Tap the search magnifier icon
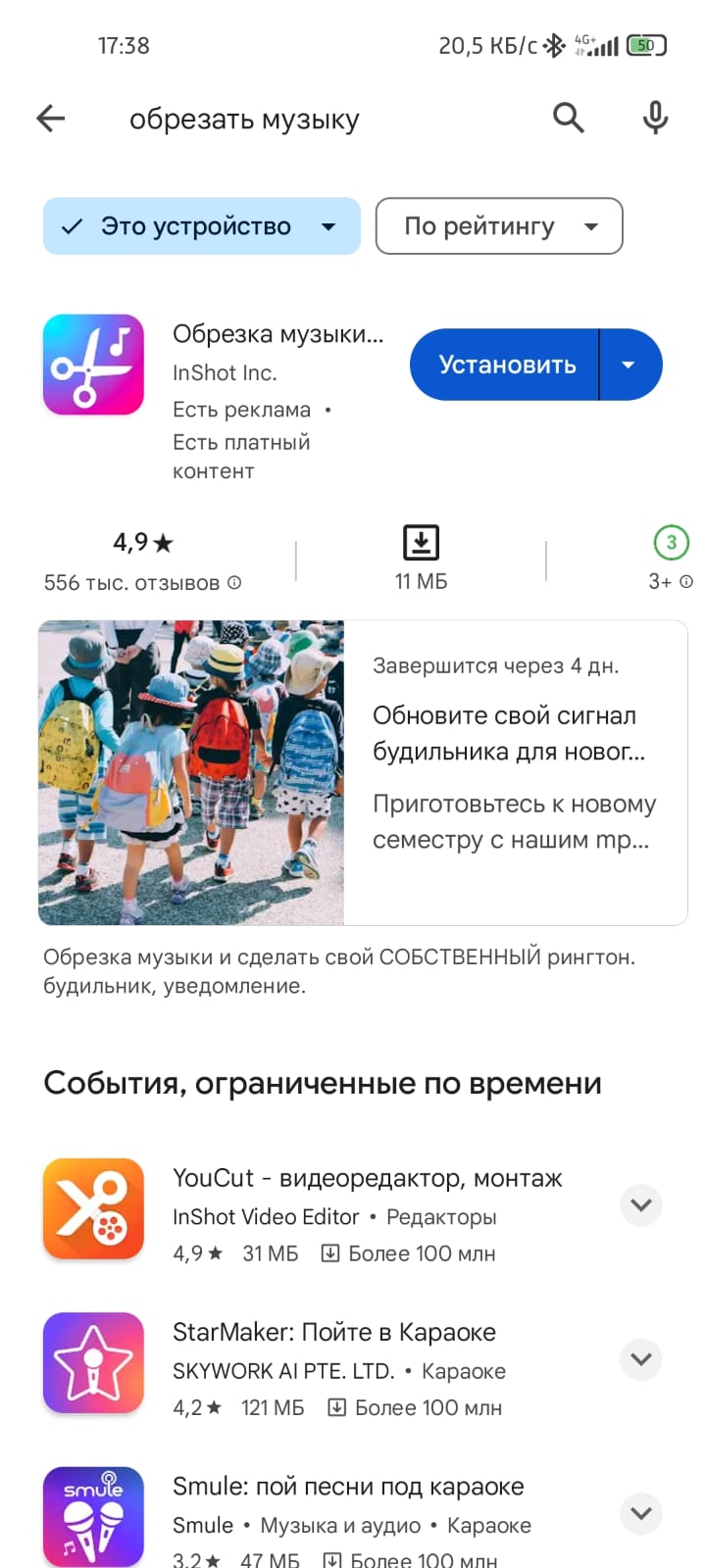This screenshot has width=706, height=1568. [x=569, y=119]
